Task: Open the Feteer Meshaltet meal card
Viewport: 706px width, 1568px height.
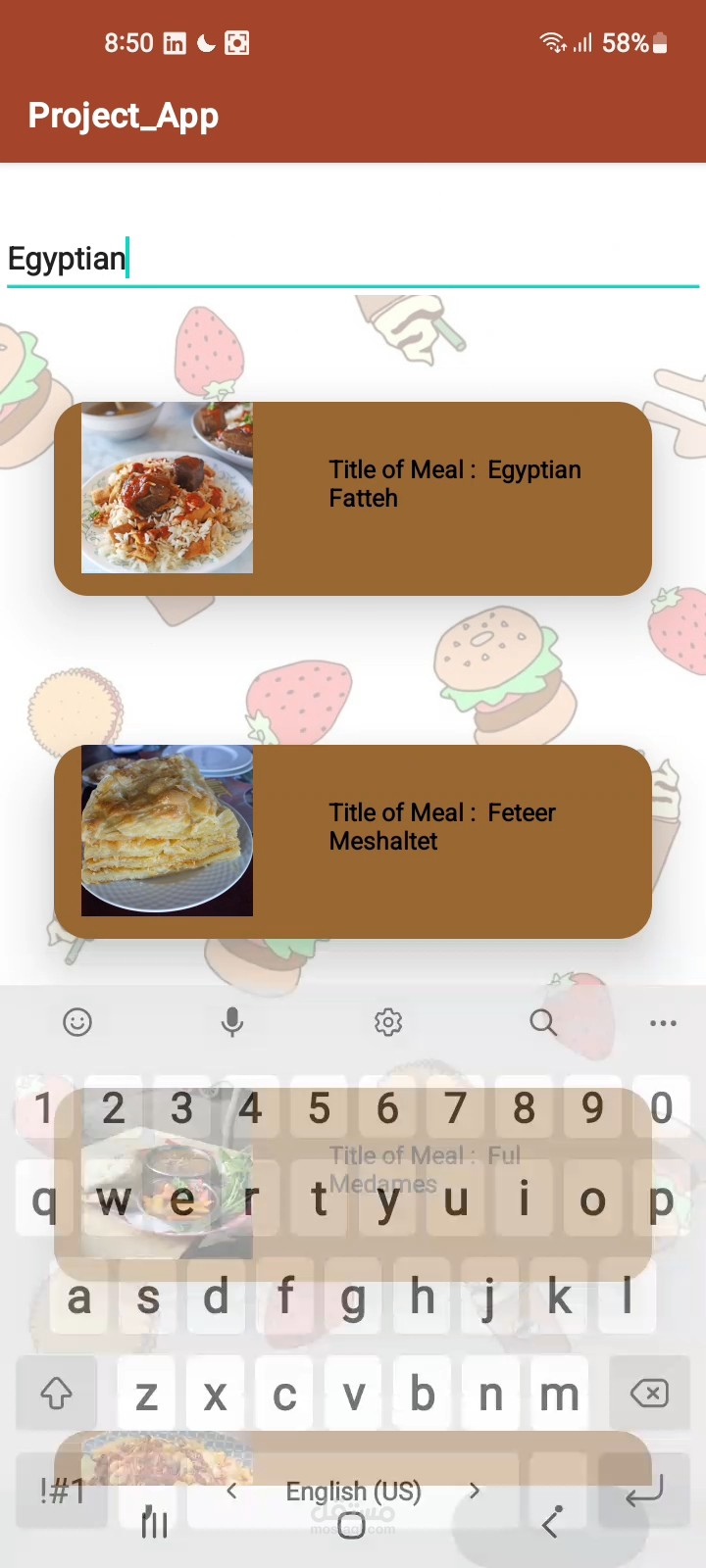Action: point(353,841)
